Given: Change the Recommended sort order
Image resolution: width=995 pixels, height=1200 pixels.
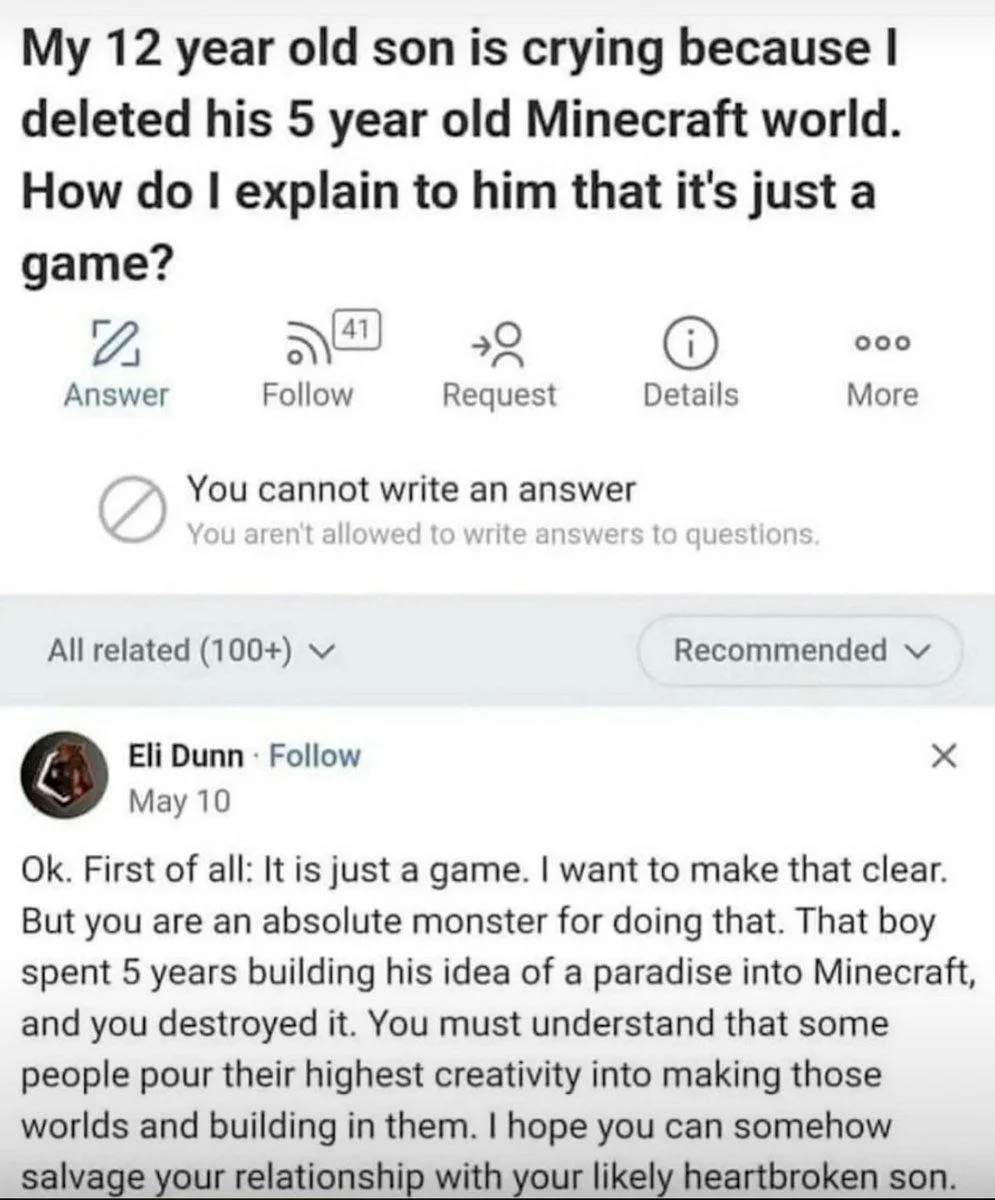Looking at the screenshot, I should coord(798,651).
